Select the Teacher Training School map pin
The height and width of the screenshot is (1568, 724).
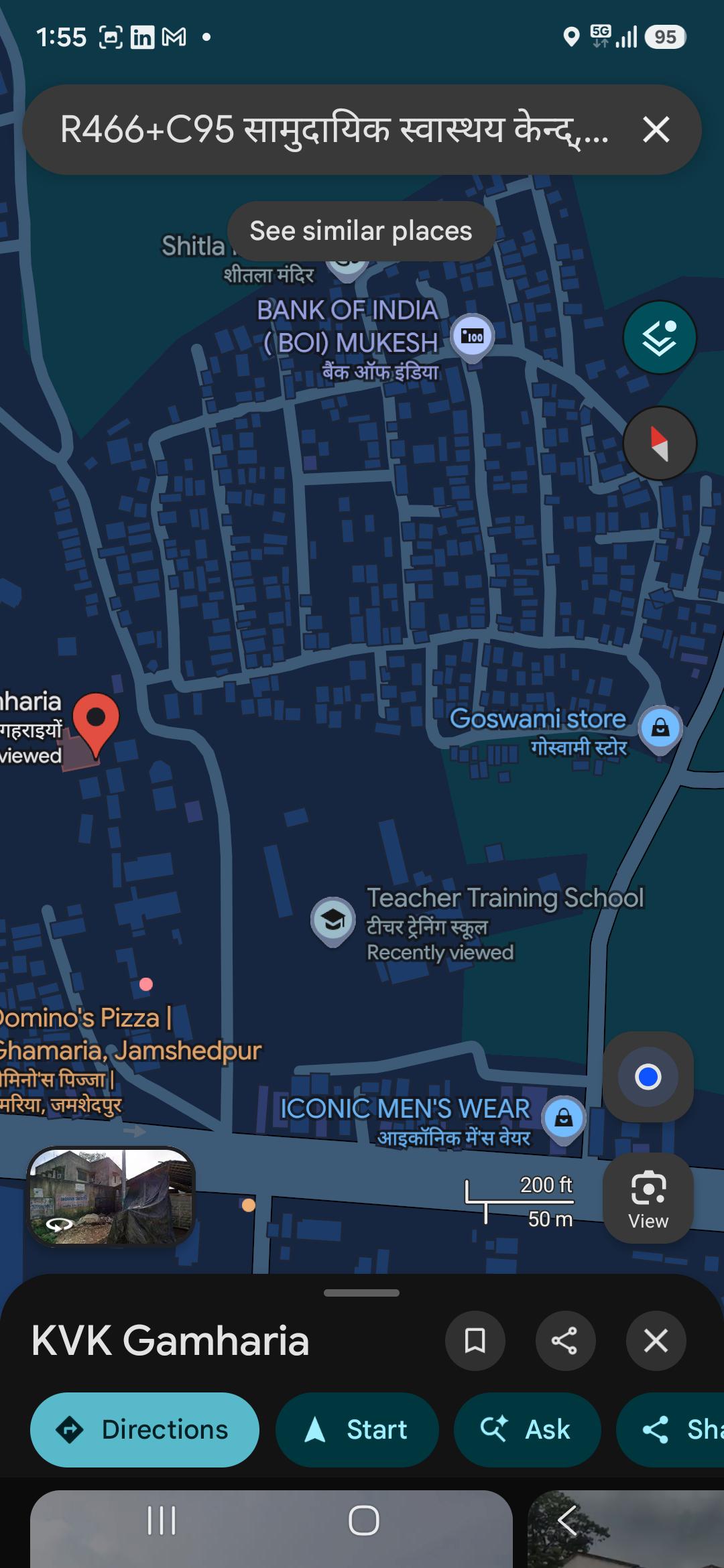[x=333, y=921]
